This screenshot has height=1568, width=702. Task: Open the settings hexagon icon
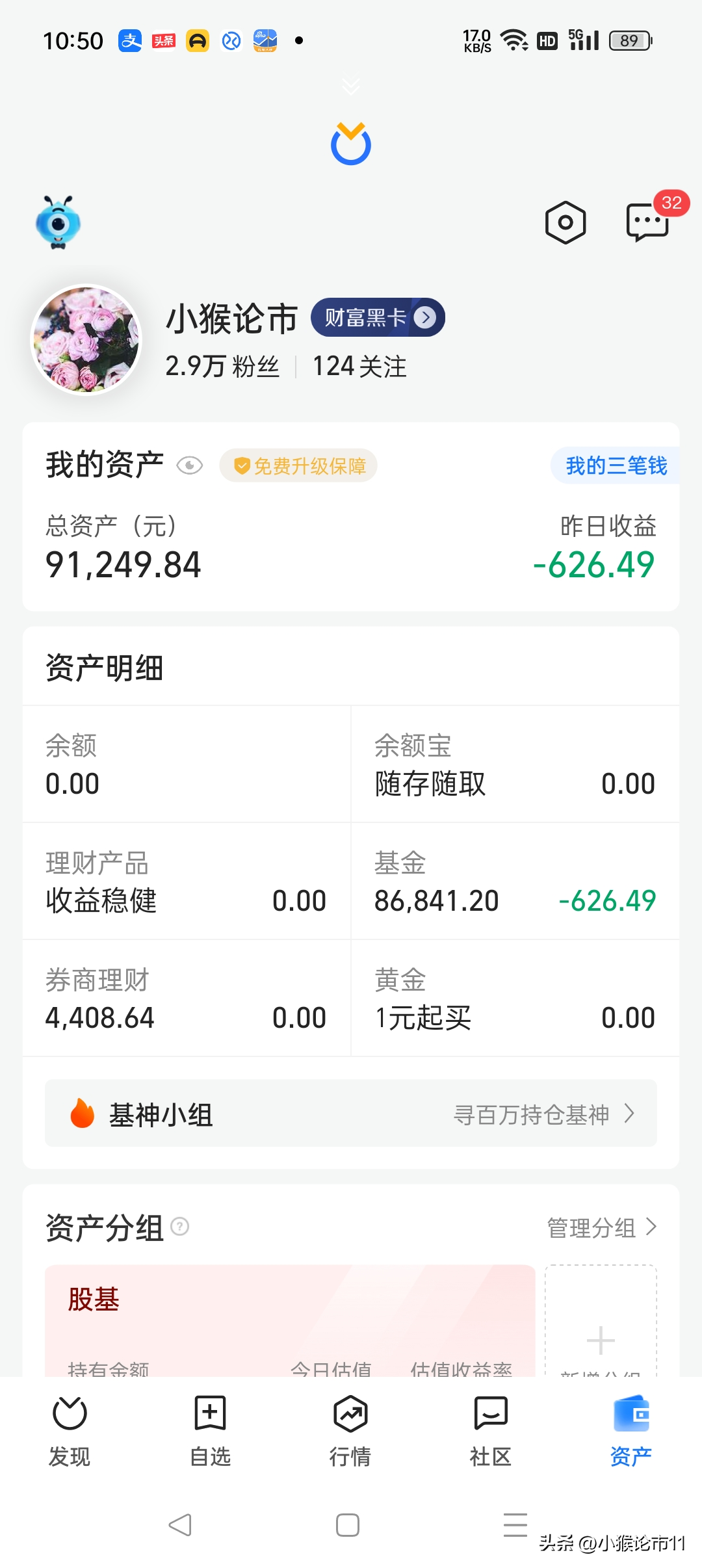(x=565, y=222)
